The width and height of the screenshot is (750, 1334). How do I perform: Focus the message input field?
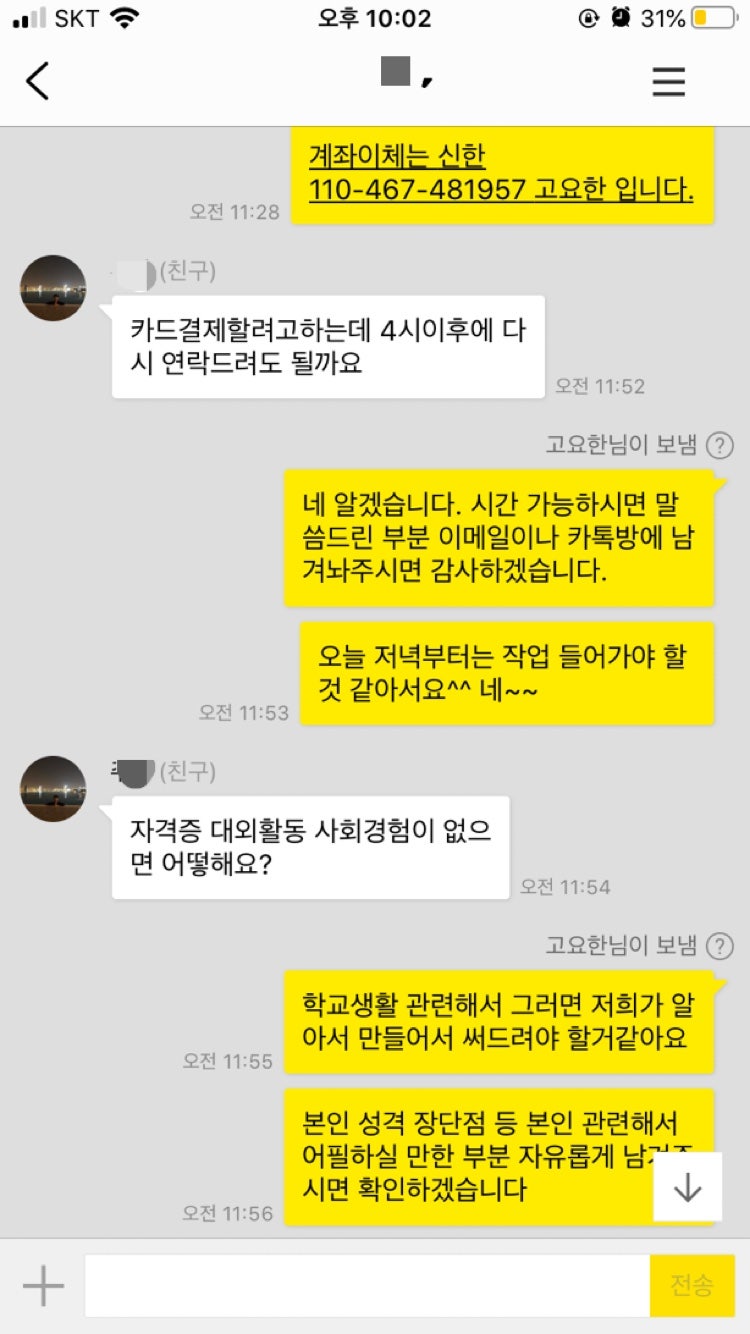pyautogui.click(x=367, y=1285)
